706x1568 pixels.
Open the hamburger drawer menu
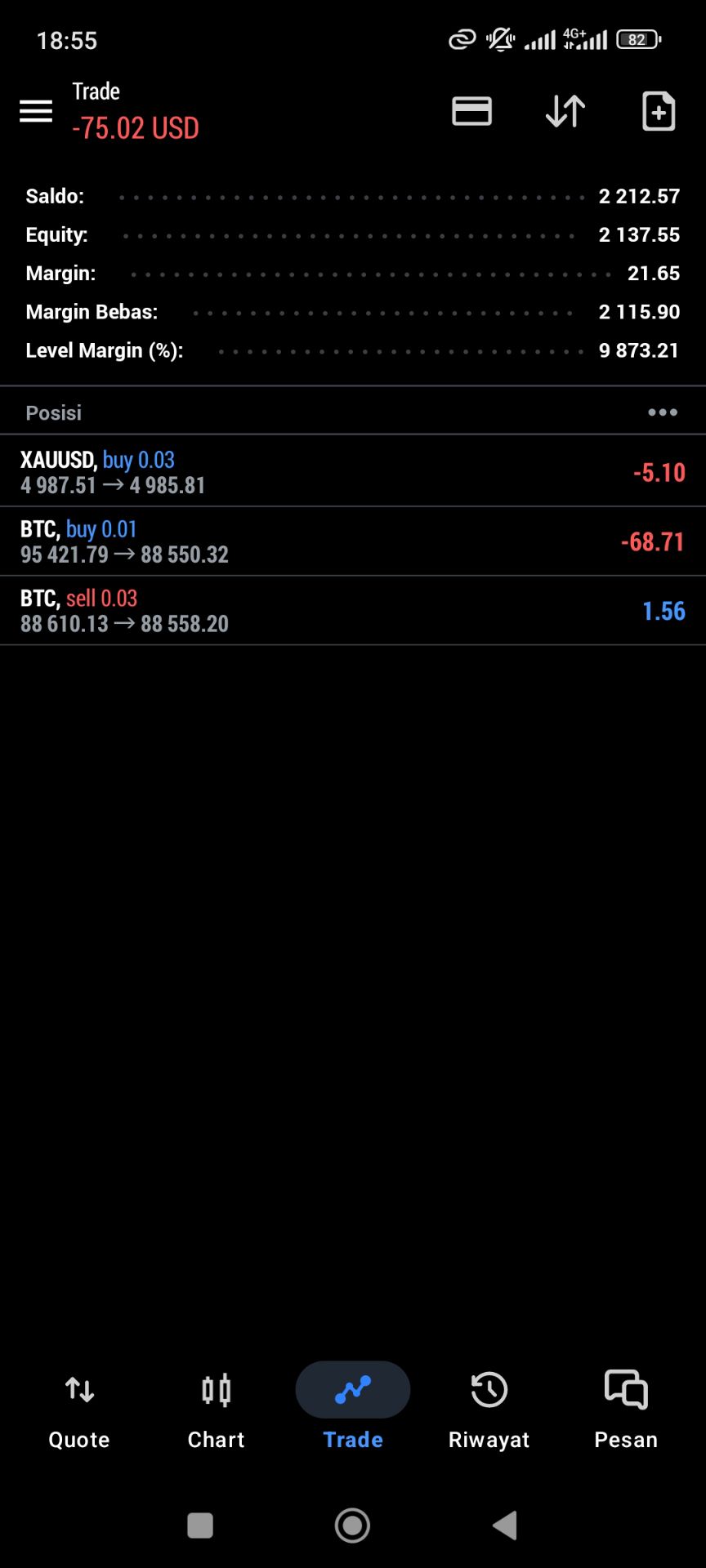click(36, 111)
